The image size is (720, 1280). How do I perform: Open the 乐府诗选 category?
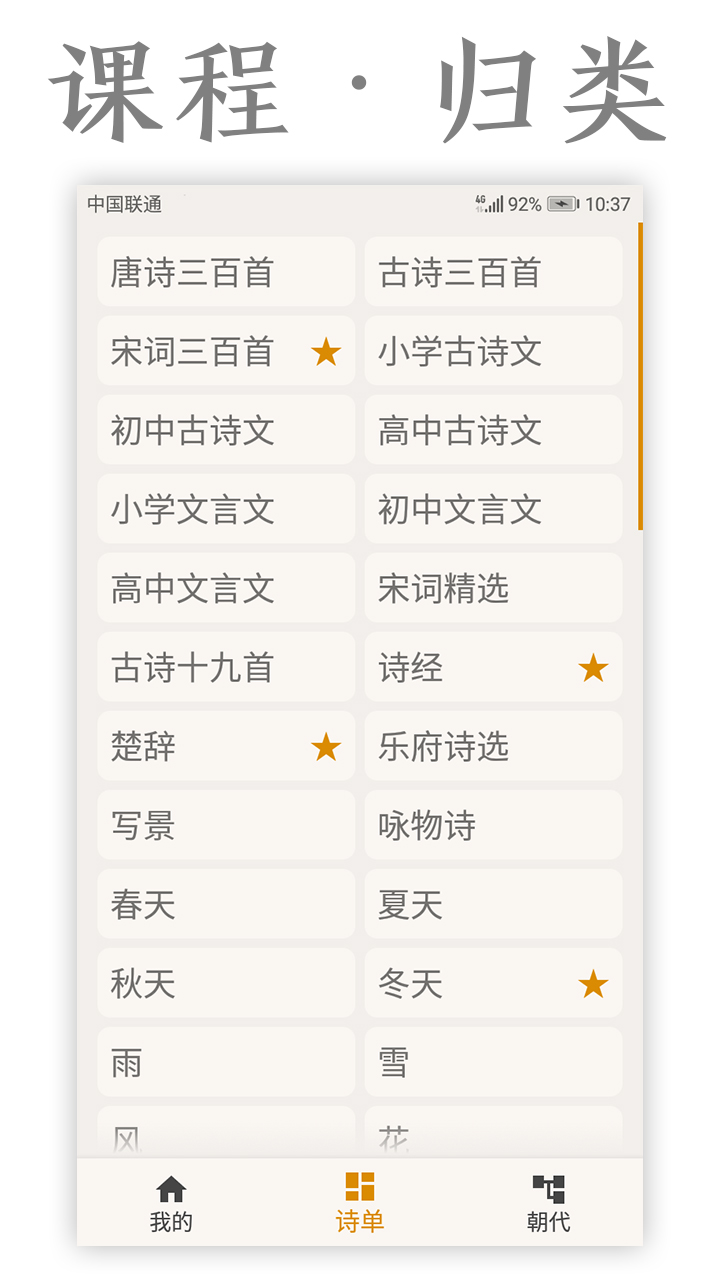click(x=493, y=747)
